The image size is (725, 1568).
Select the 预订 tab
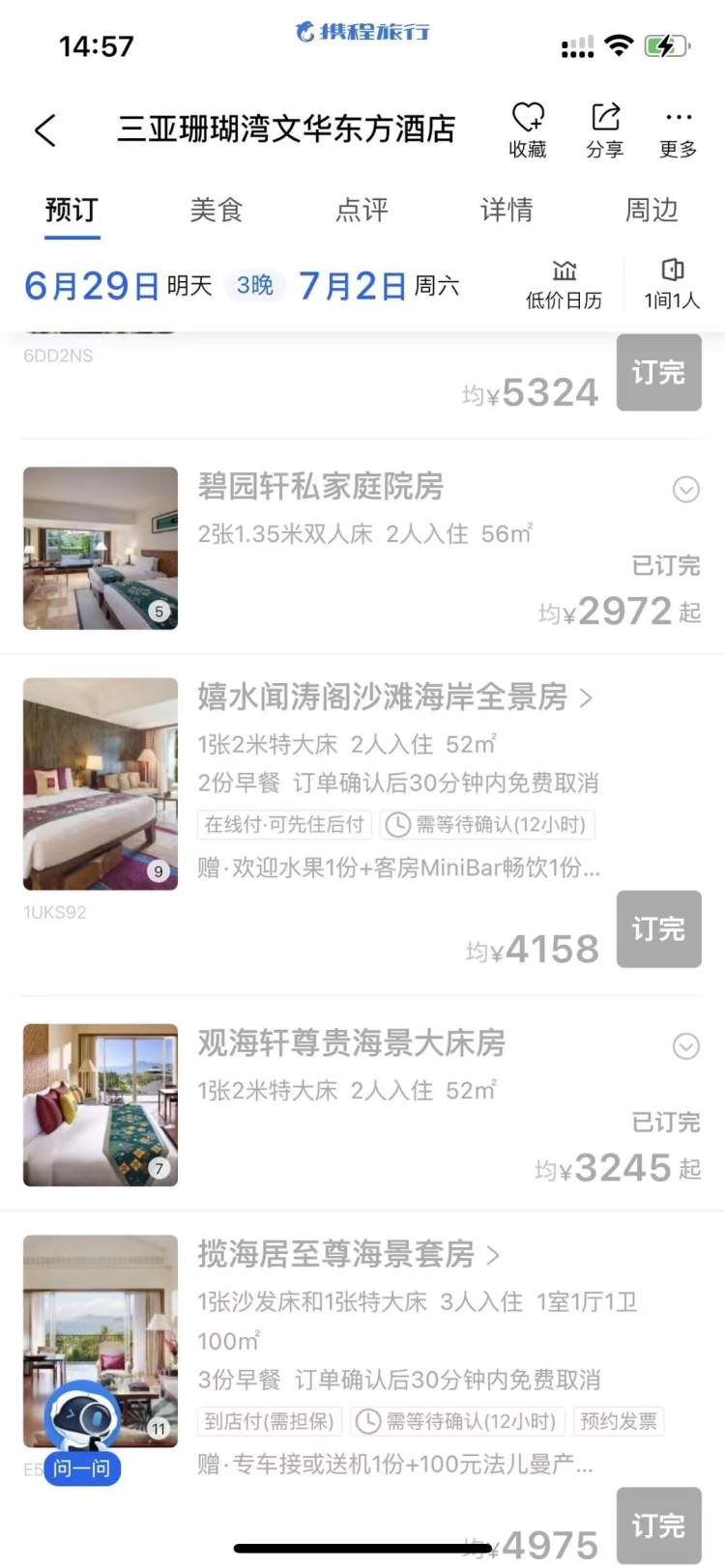click(x=72, y=210)
